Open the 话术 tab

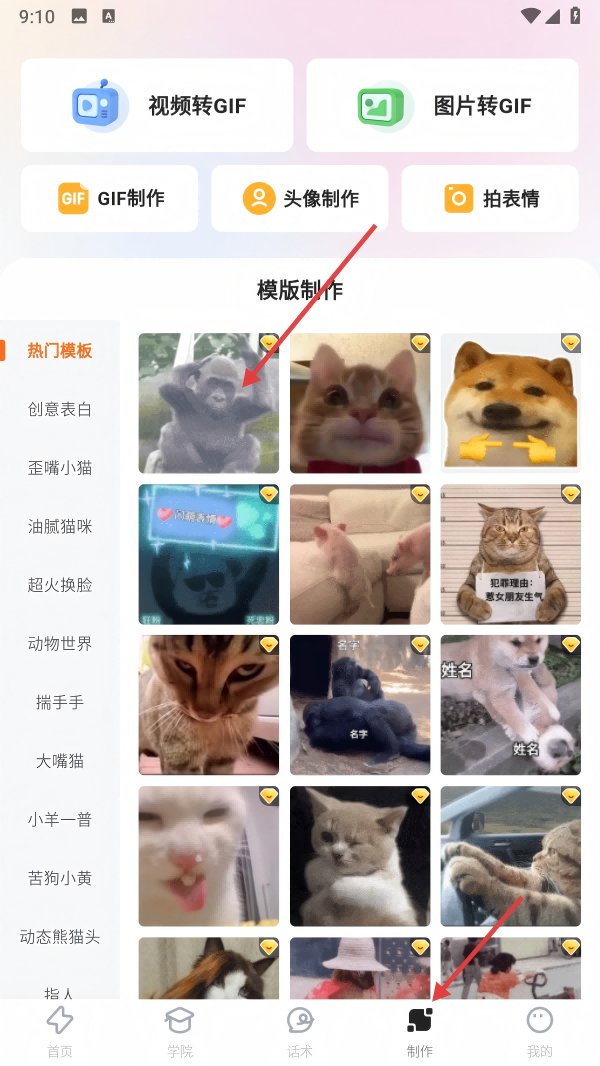300,1032
